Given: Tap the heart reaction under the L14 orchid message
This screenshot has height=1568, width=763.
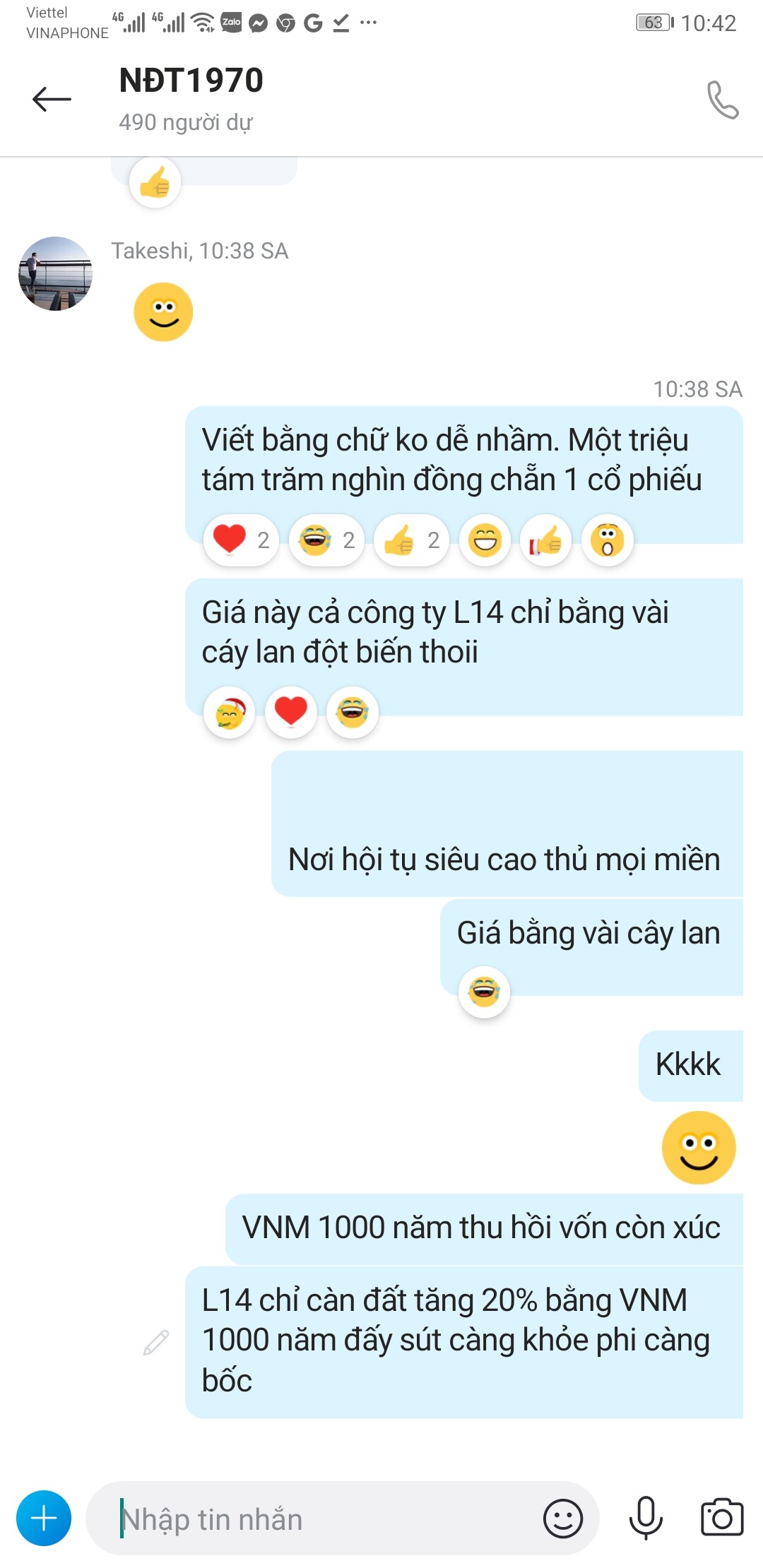Looking at the screenshot, I should [x=290, y=712].
